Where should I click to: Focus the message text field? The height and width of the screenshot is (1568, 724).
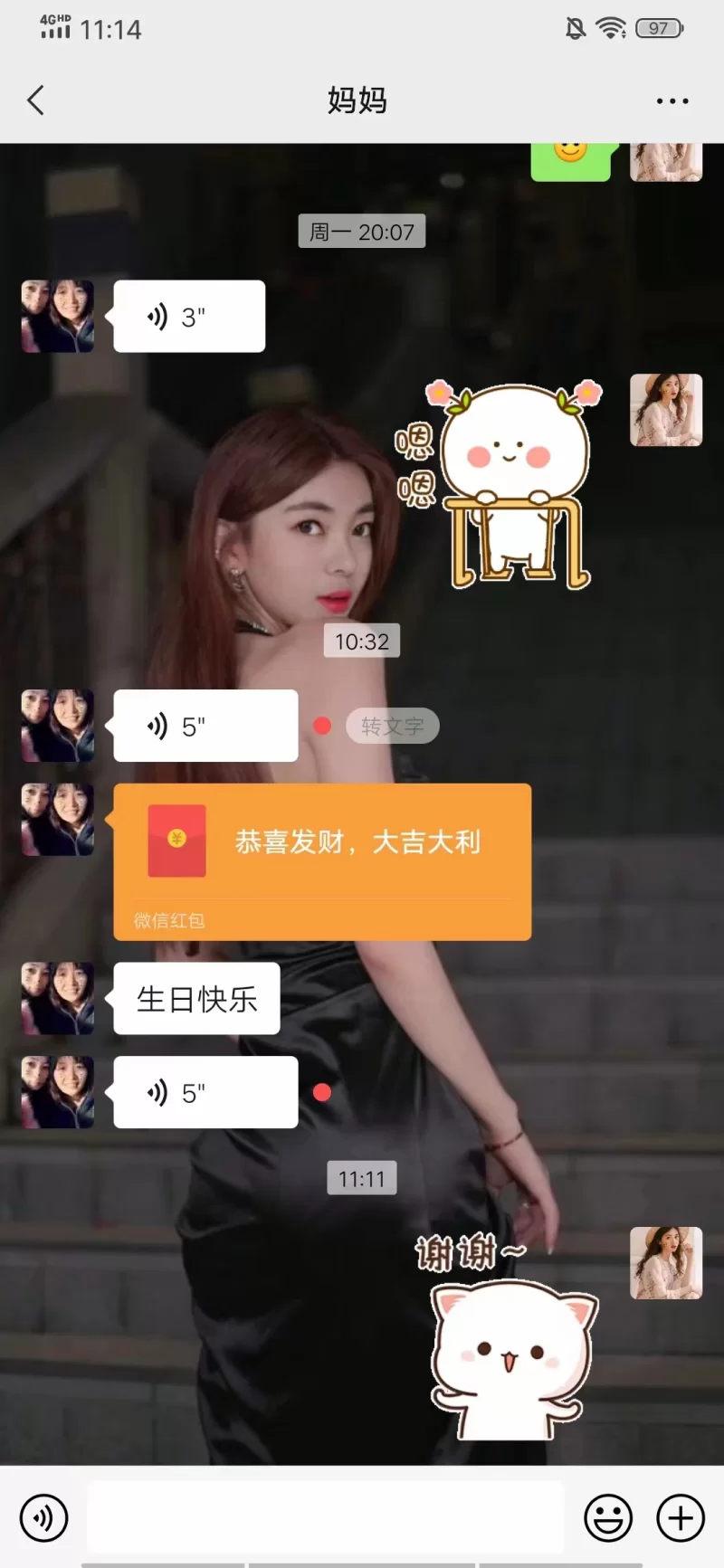[x=326, y=1517]
